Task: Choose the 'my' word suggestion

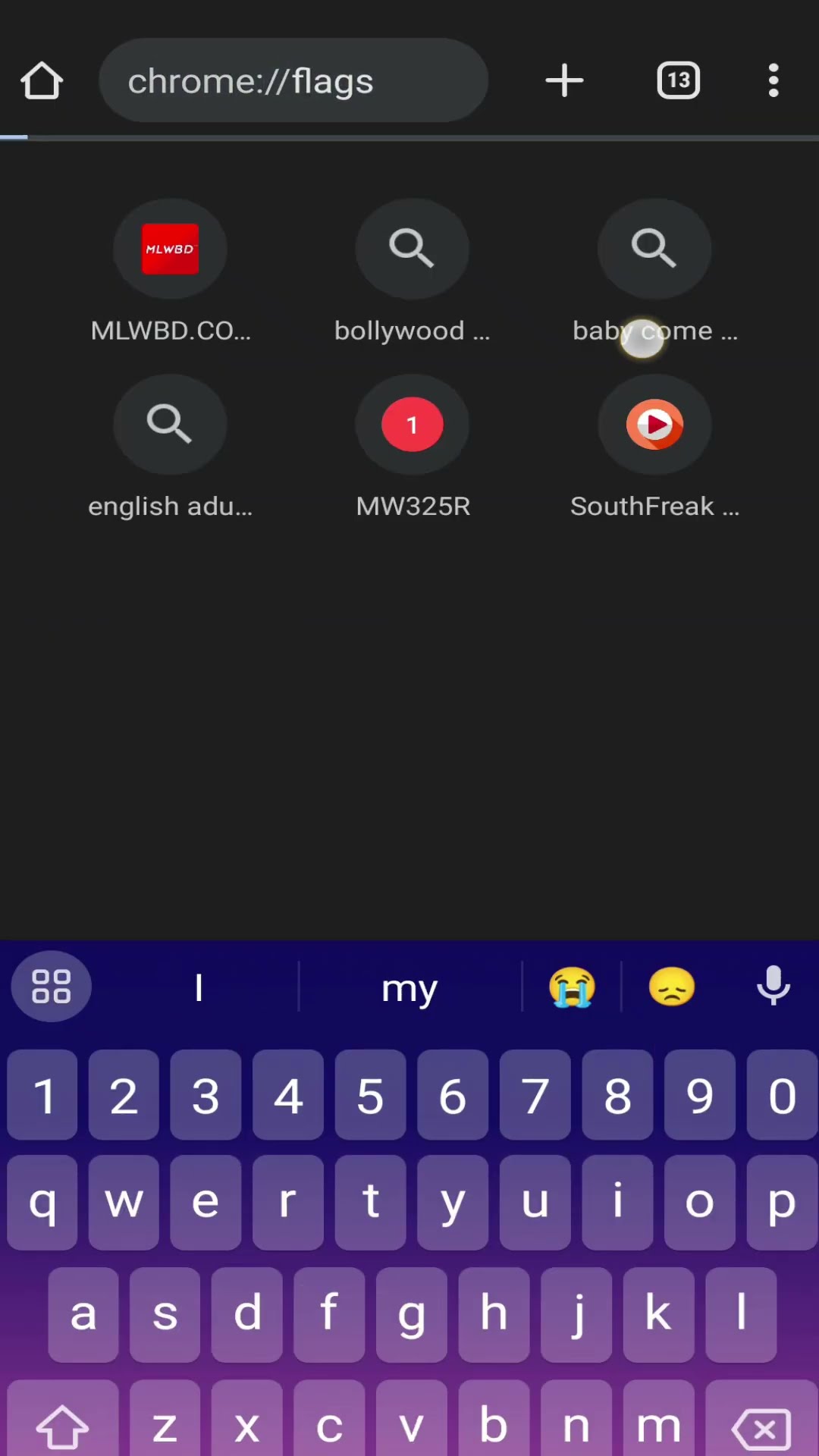Action: [x=409, y=988]
